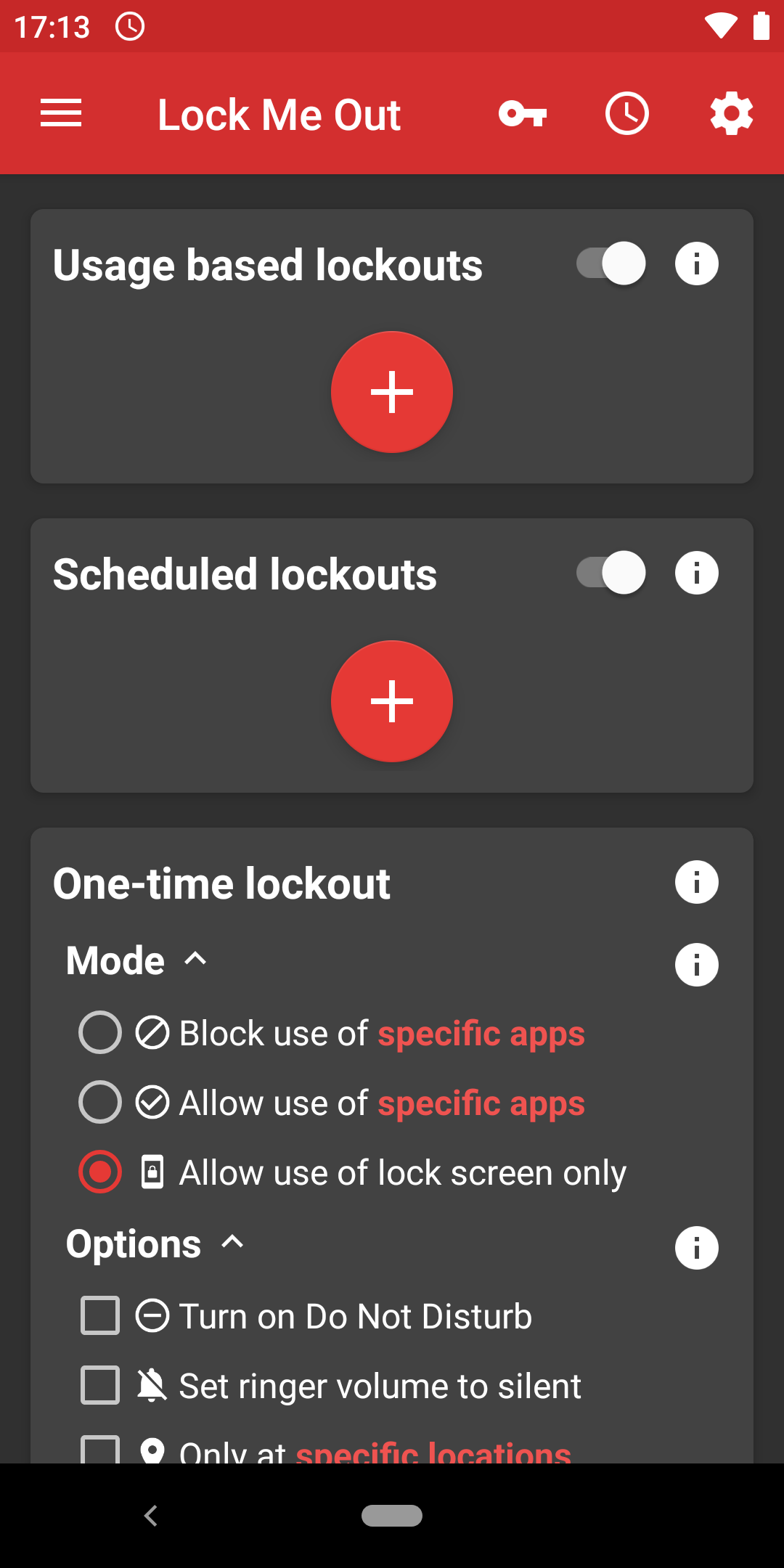The image size is (784, 1568).
Task: Add a new scheduled lockout
Action: point(392,701)
